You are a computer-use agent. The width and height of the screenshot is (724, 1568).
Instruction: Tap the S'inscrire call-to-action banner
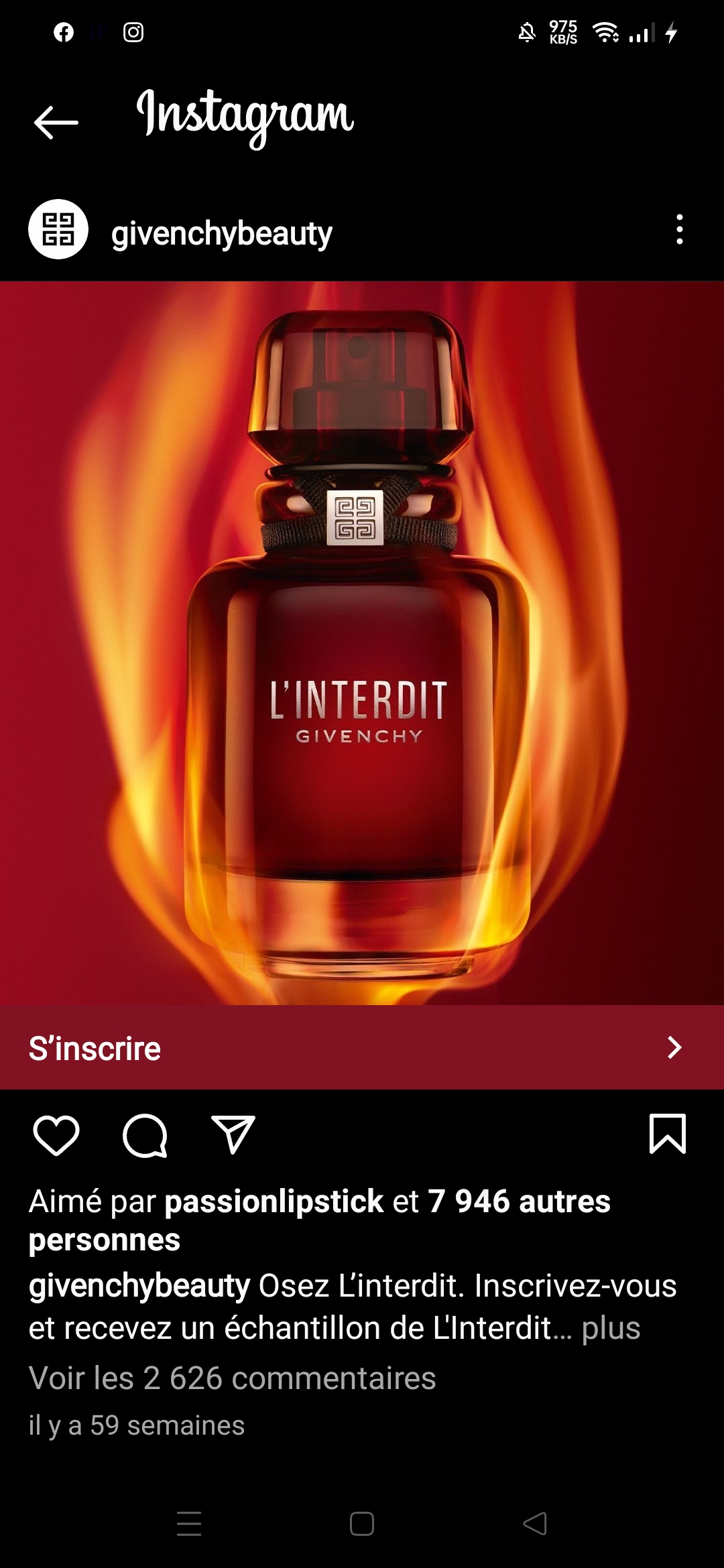(x=362, y=1047)
